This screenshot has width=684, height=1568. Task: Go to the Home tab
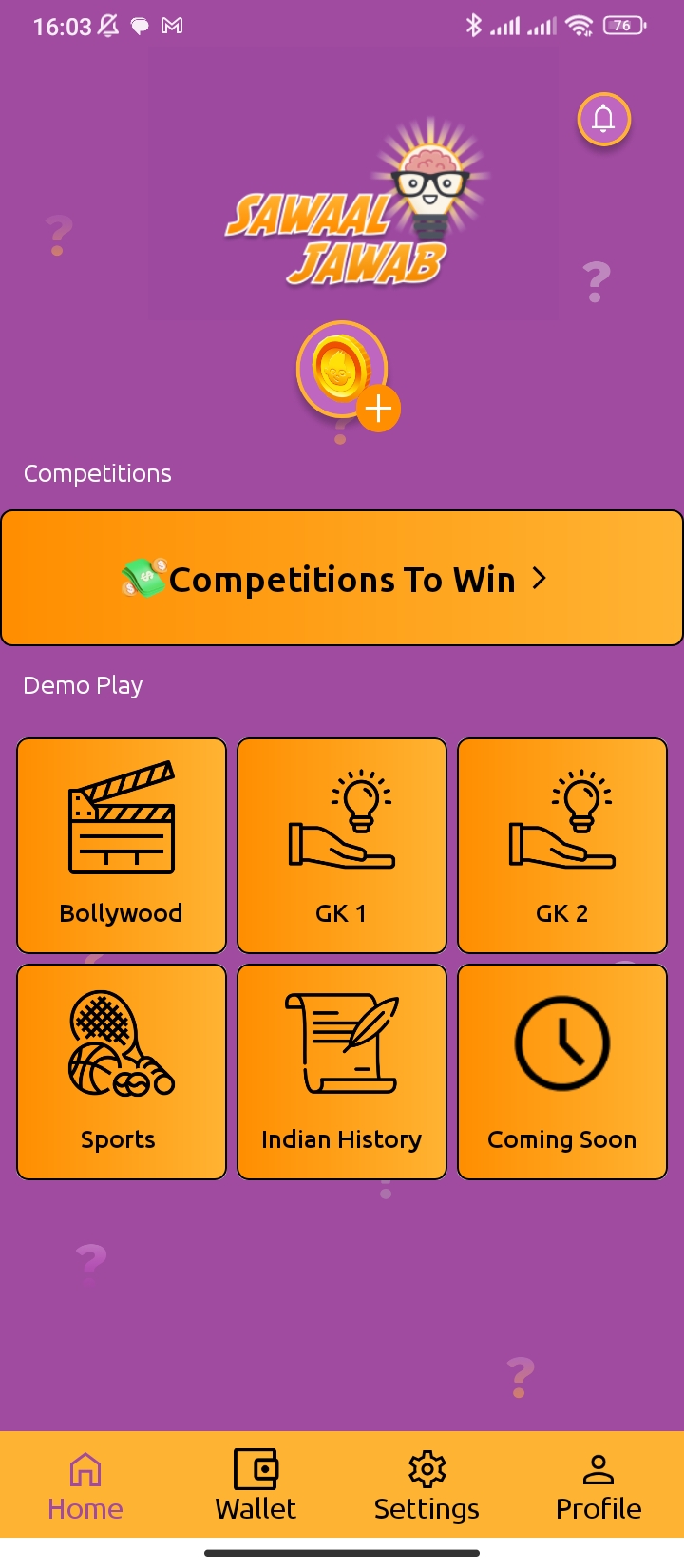coord(85,1486)
